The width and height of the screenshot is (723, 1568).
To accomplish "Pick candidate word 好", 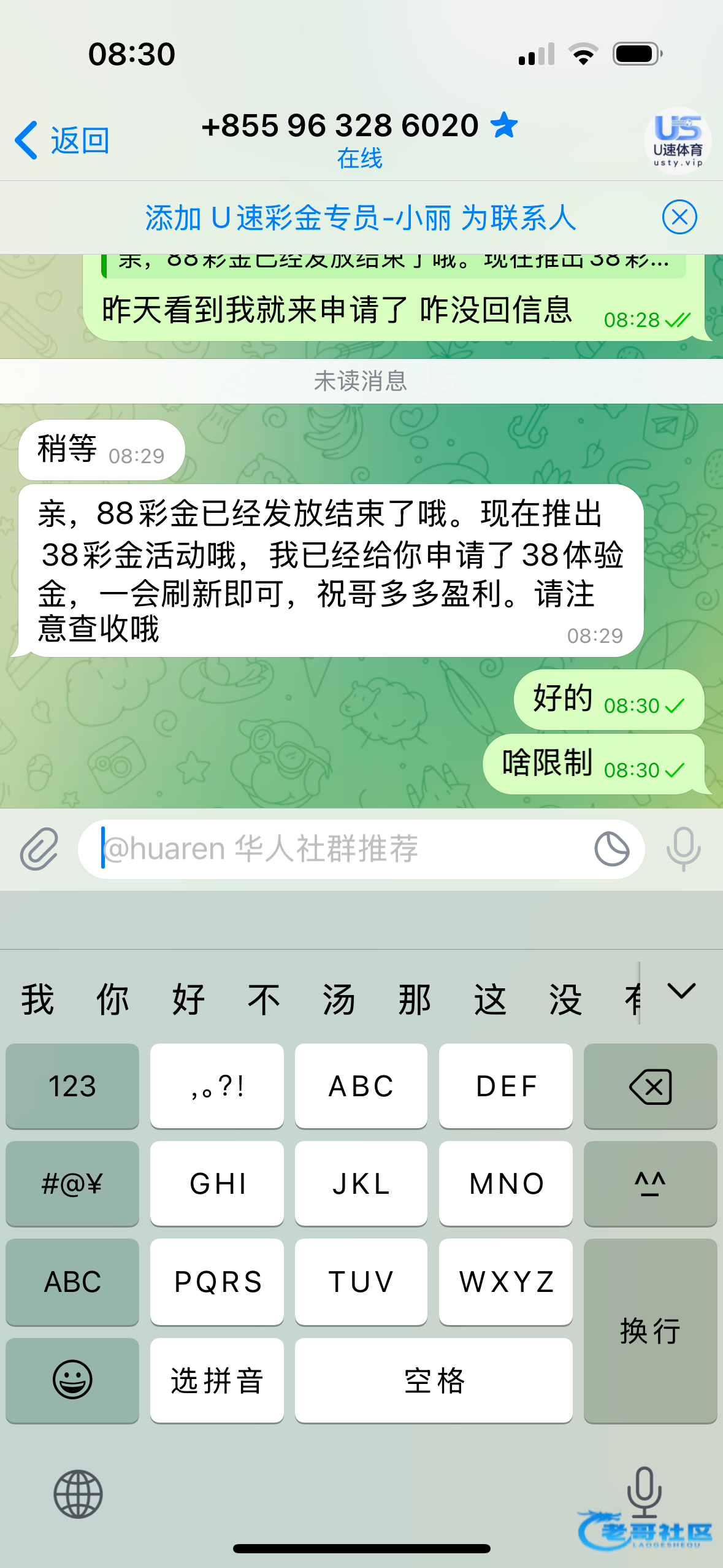I will click(188, 999).
